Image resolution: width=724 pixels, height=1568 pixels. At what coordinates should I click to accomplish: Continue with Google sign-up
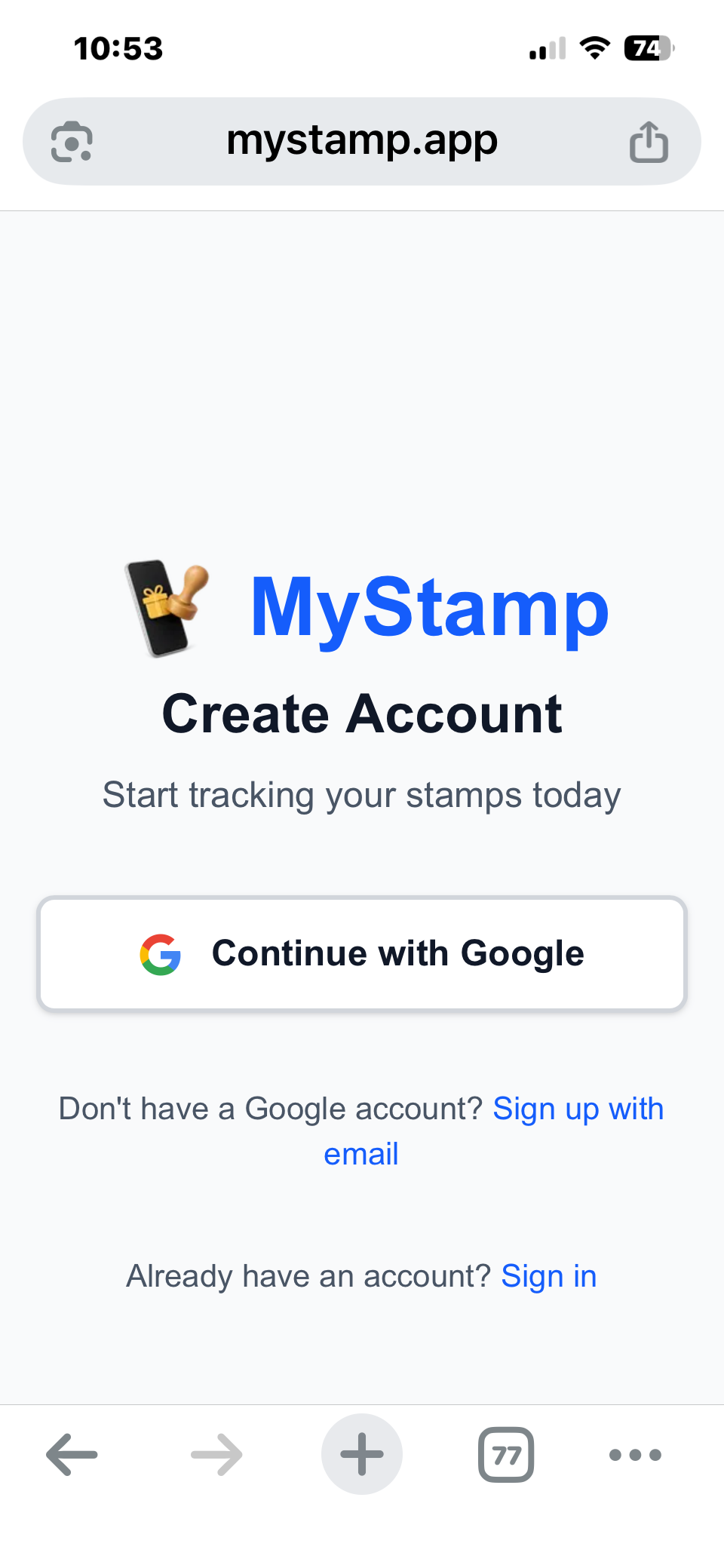[362, 953]
